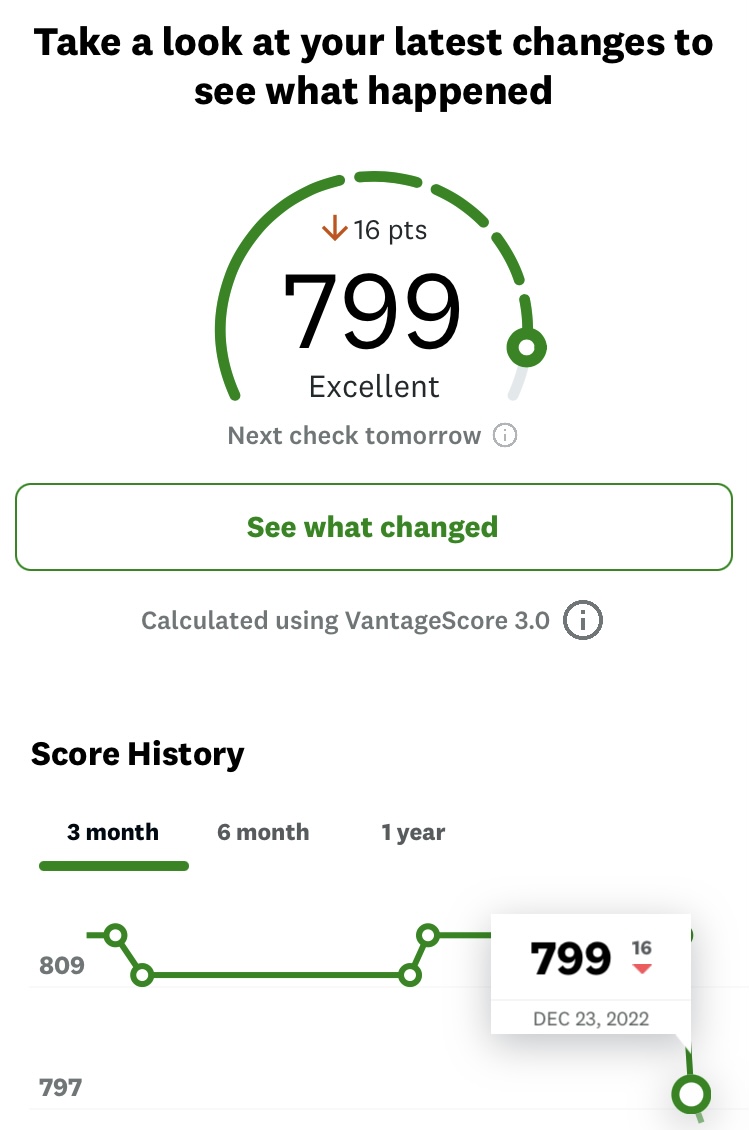The width and height of the screenshot is (749, 1130).
Task: Open info icon beside Next check tomorrow
Action: tap(506, 436)
